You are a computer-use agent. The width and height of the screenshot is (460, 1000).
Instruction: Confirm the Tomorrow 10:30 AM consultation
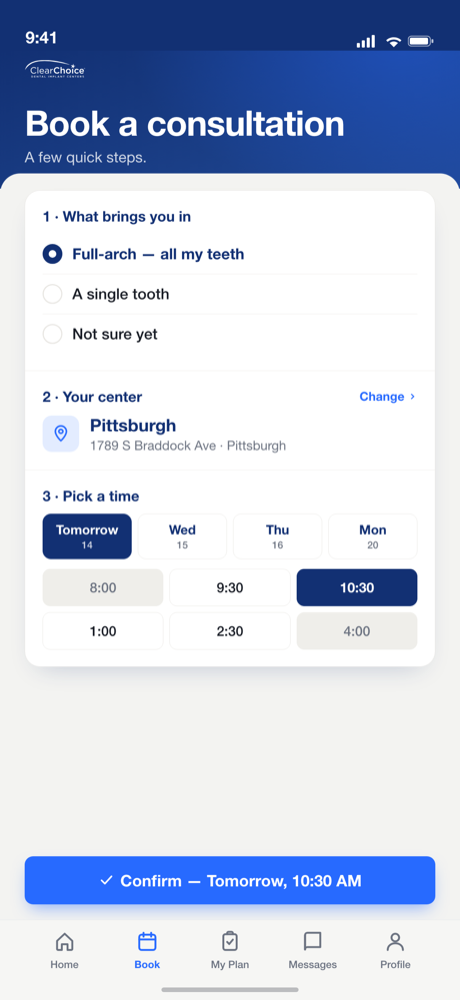pyautogui.click(x=230, y=880)
